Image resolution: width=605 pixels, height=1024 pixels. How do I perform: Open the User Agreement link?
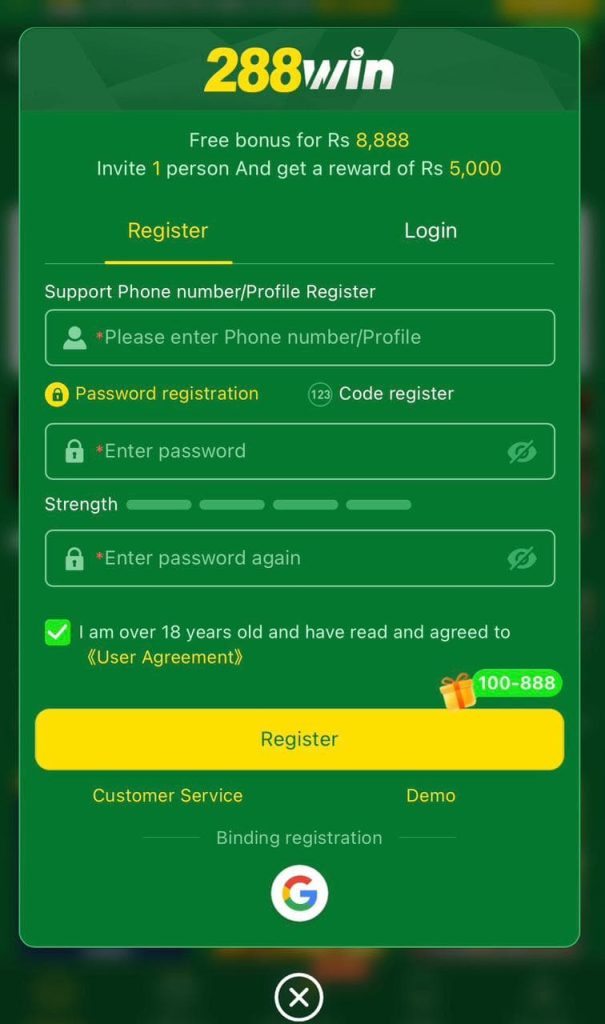point(165,658)
